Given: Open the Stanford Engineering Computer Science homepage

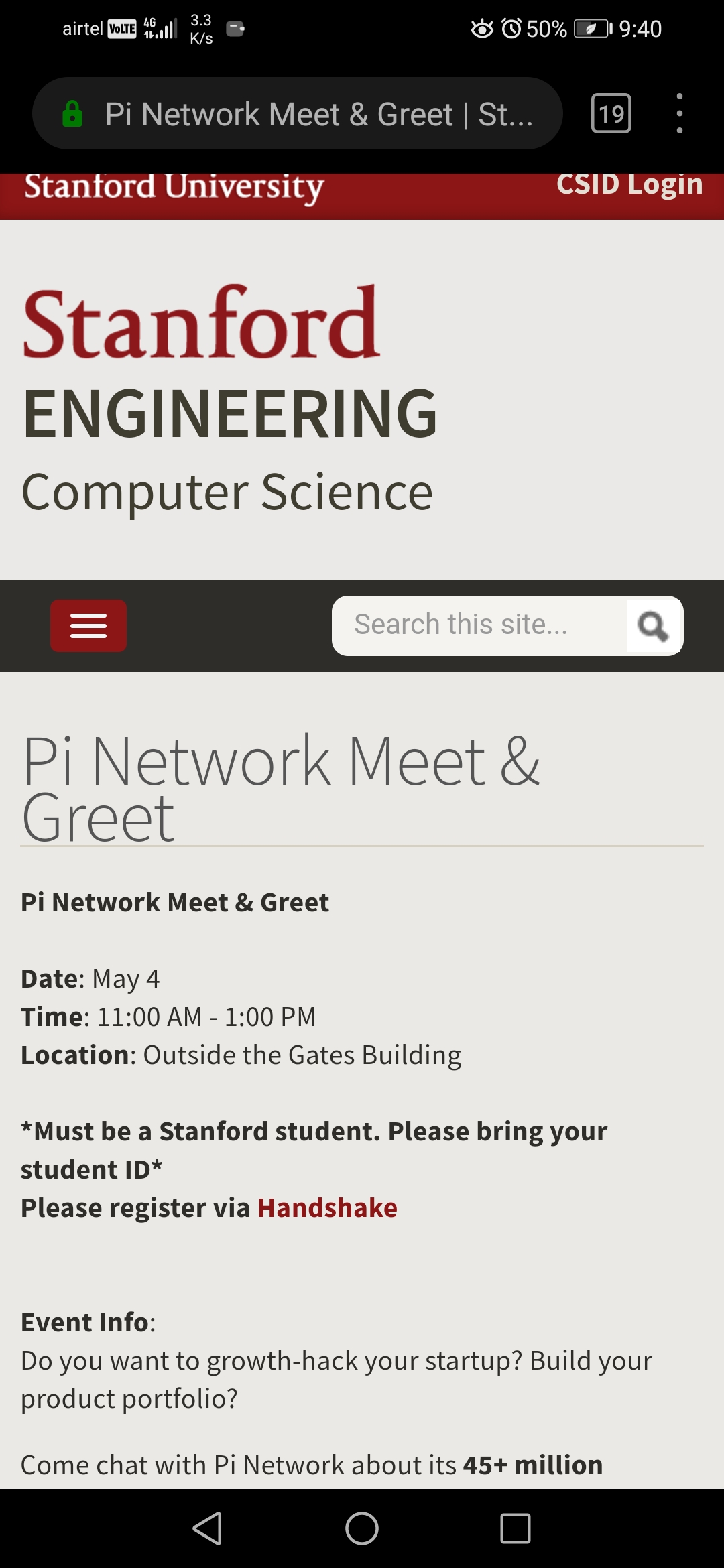Looking at the screenshot, I should pos(229,401).
